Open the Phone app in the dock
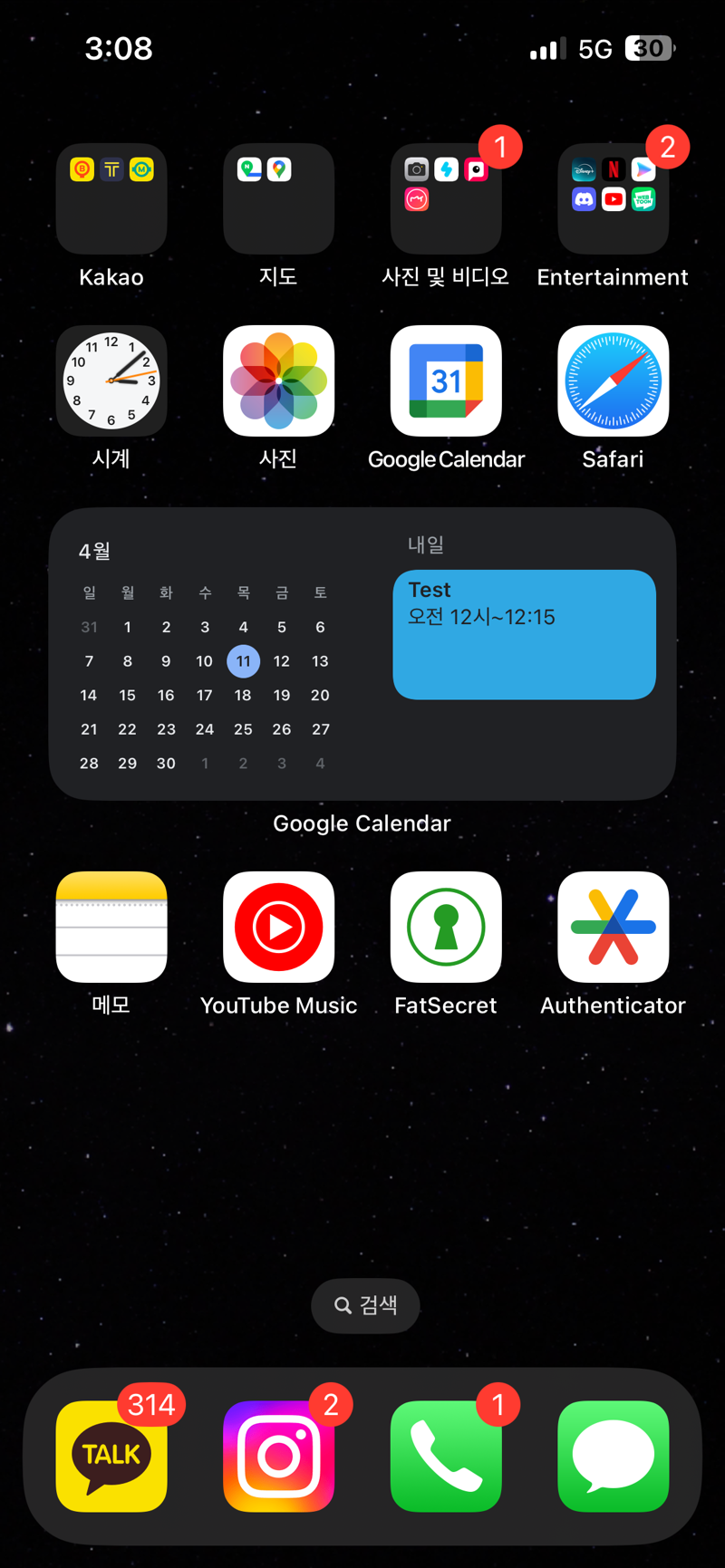The width and height of the screenshot is (725, 1568). pos(445,1456)
